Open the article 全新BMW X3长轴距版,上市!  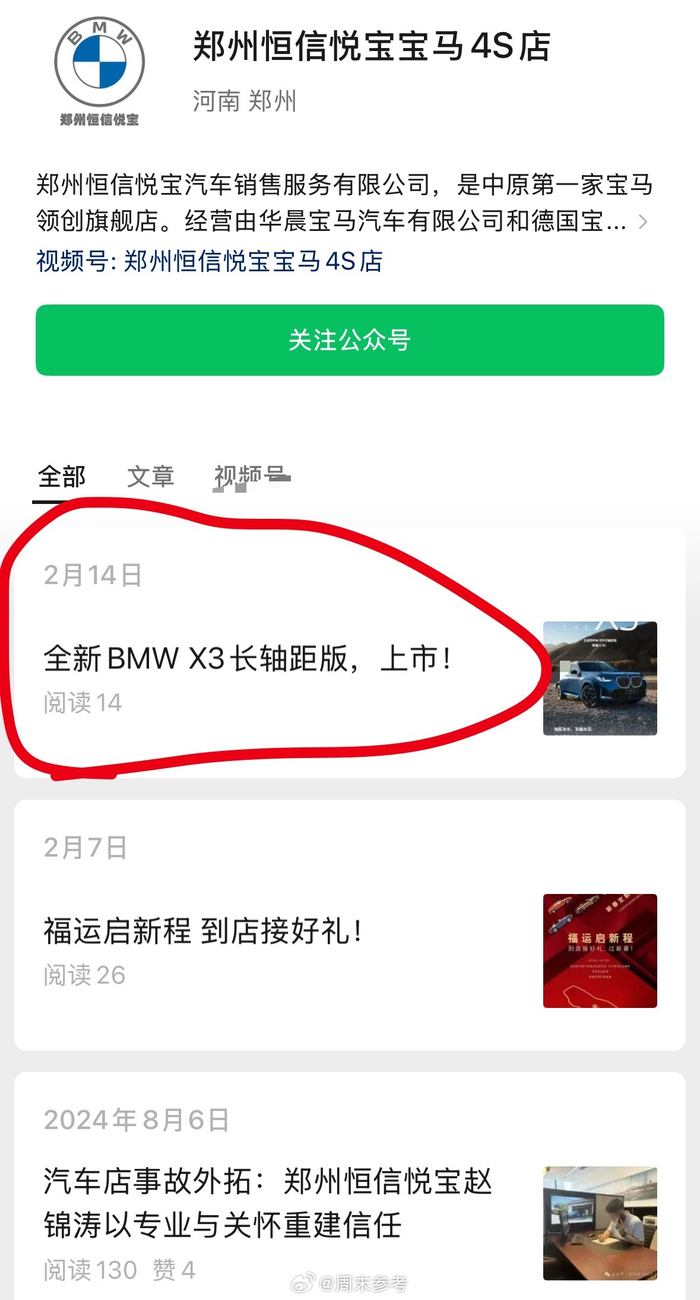[x=248, y=658]
